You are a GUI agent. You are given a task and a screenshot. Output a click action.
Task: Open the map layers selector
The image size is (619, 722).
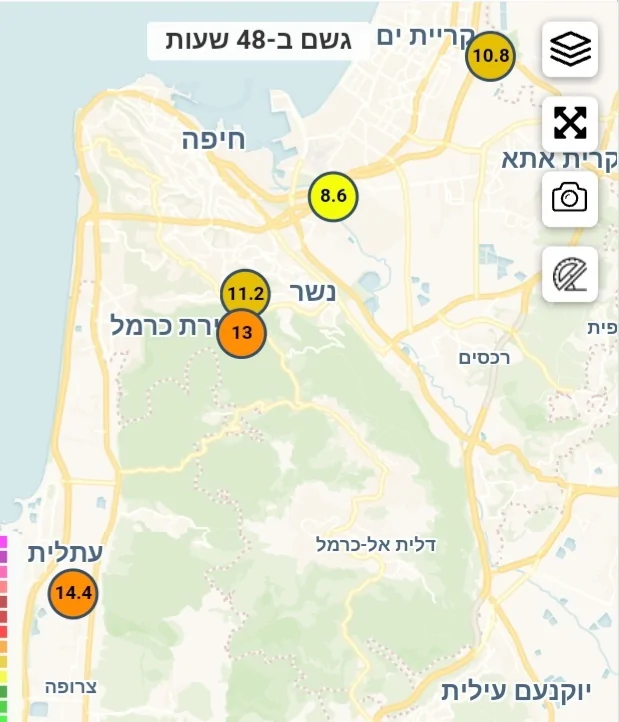click(570, 50)
